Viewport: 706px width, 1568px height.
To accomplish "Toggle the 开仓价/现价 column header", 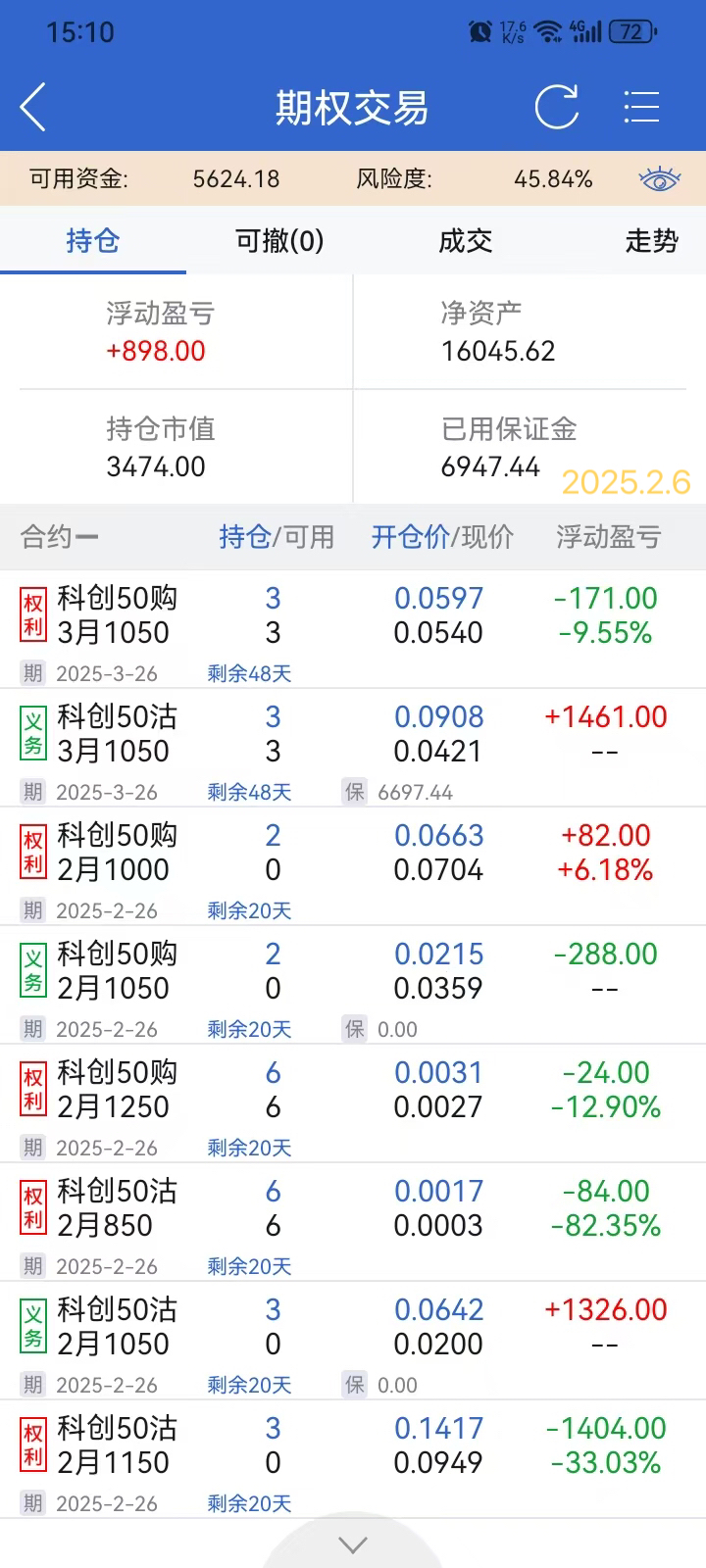I will 442,537.
